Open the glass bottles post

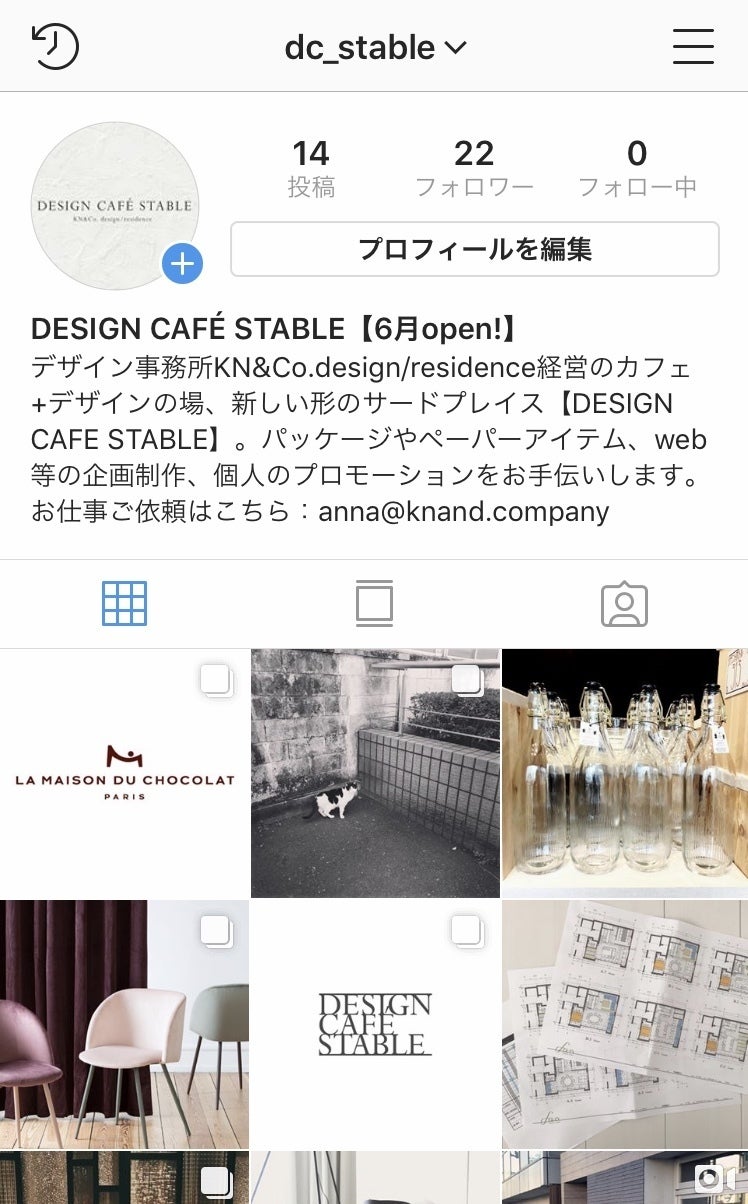(625, 773)
